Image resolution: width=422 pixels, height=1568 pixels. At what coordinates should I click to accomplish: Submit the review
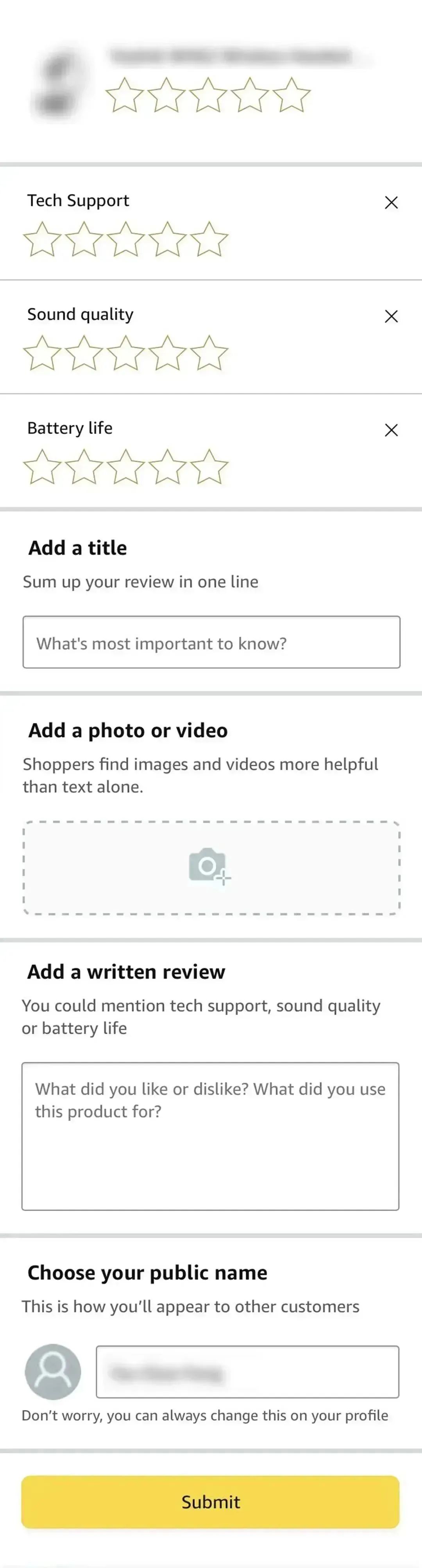[210, 1502]
